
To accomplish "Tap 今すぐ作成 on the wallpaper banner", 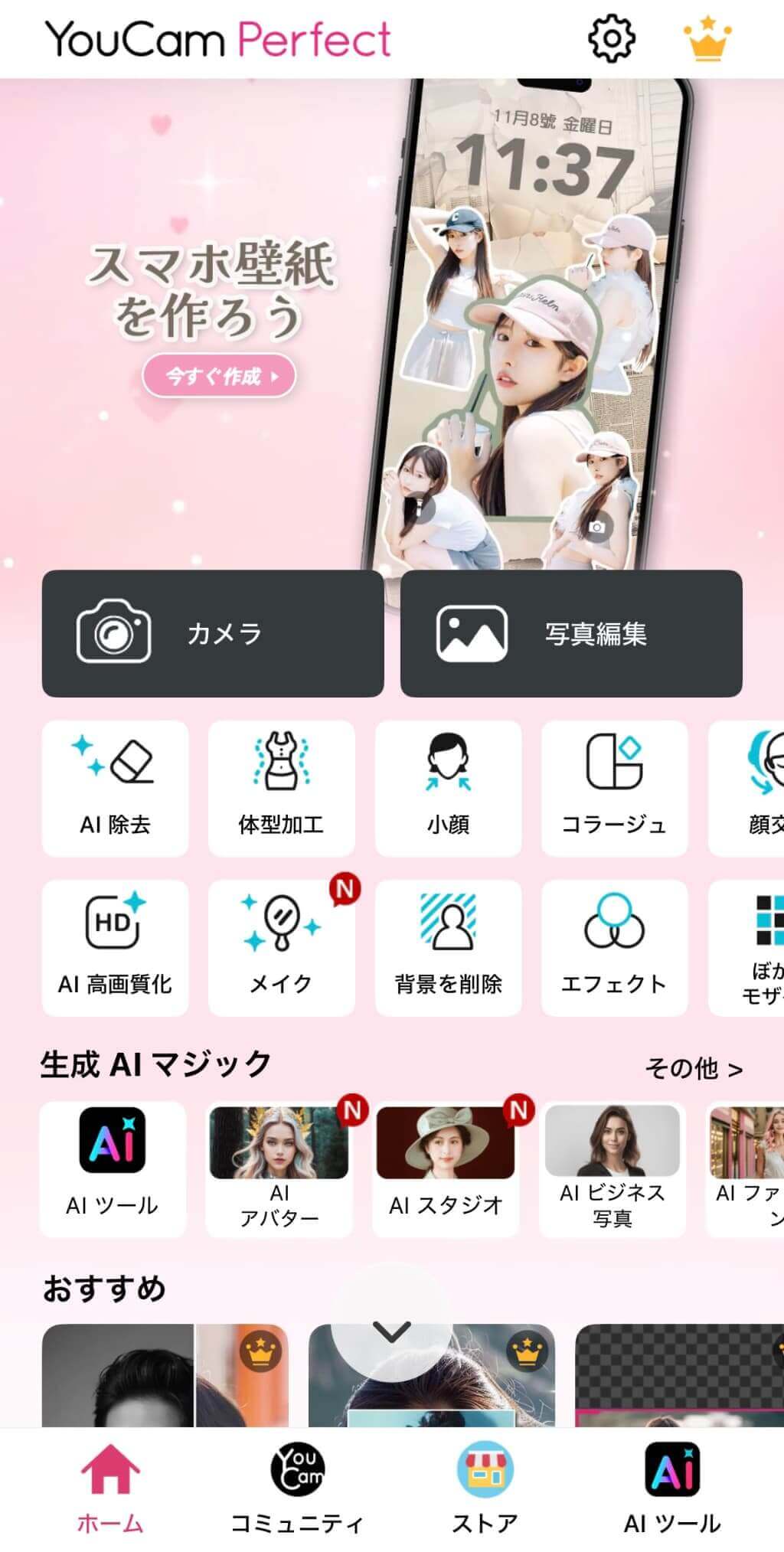I will pyautogui.click(x=217, y=376).
